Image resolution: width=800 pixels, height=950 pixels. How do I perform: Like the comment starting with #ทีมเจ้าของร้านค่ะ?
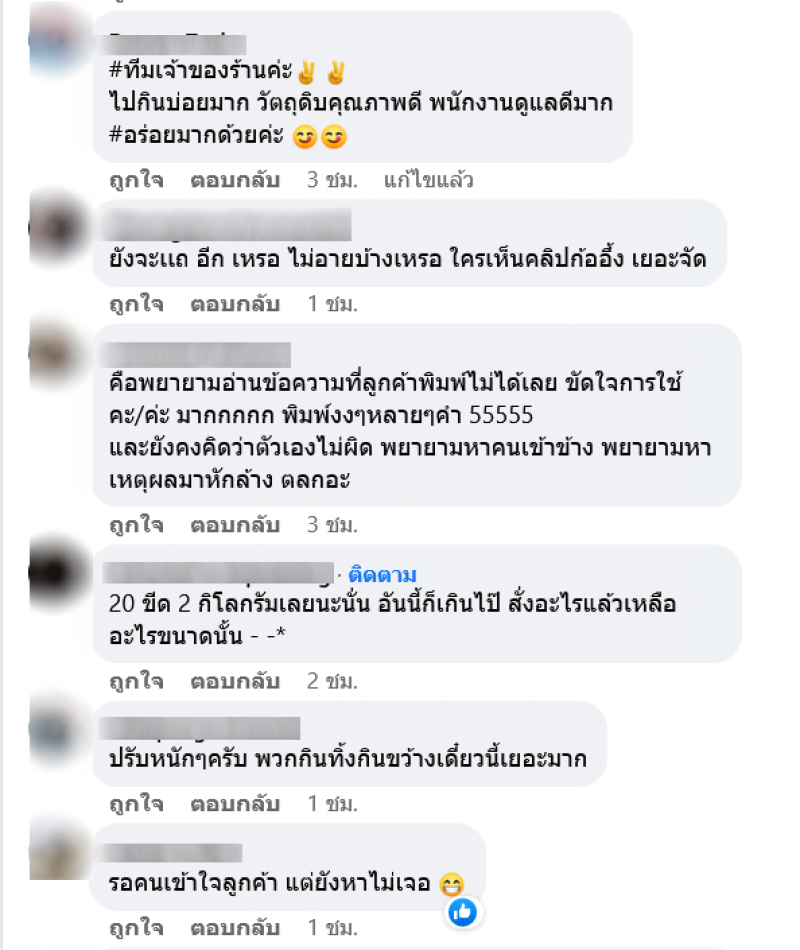(136, 181)
